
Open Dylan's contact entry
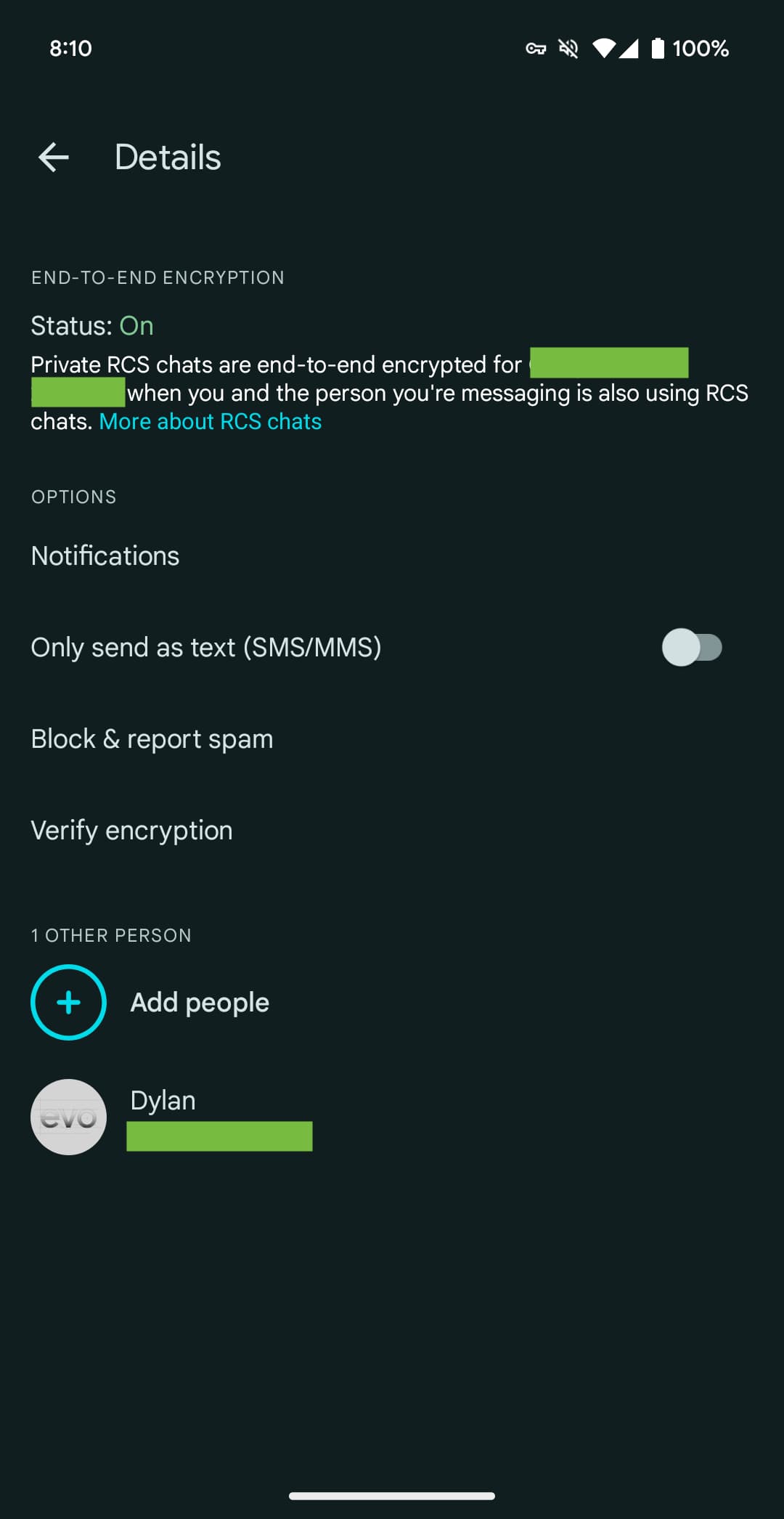coord(163,1116)
